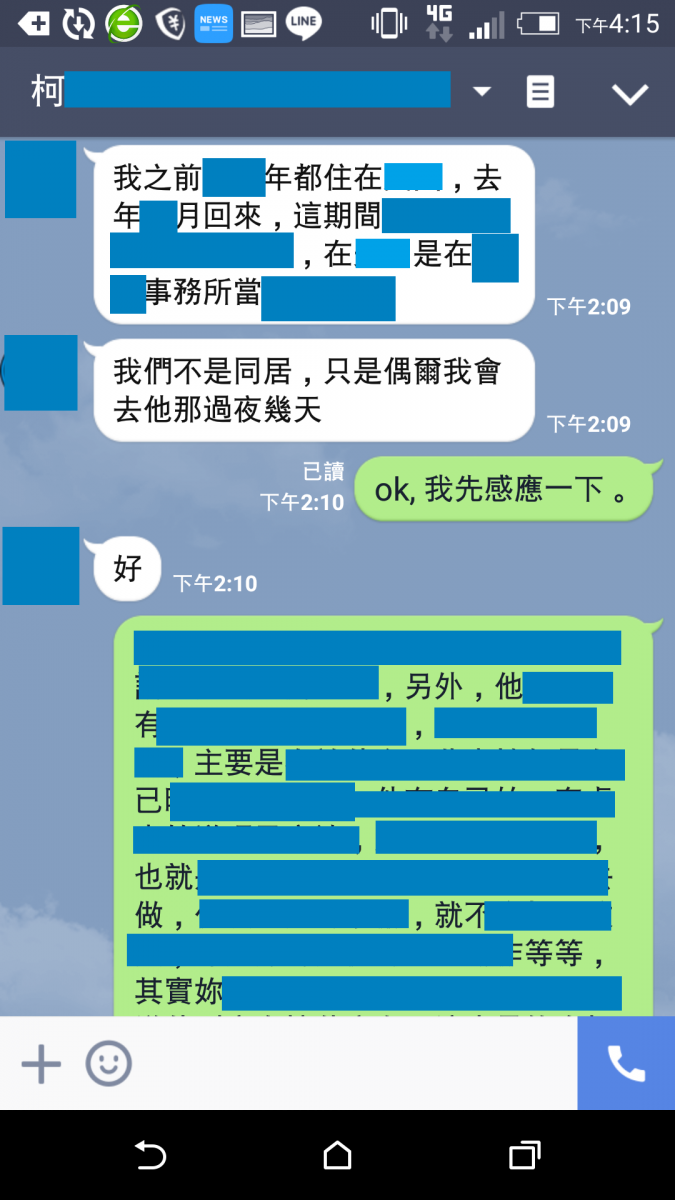This screenshot has height=1200, width=675.
Task: Open the emoji sticker picker
Action: tap(108, 1064)
